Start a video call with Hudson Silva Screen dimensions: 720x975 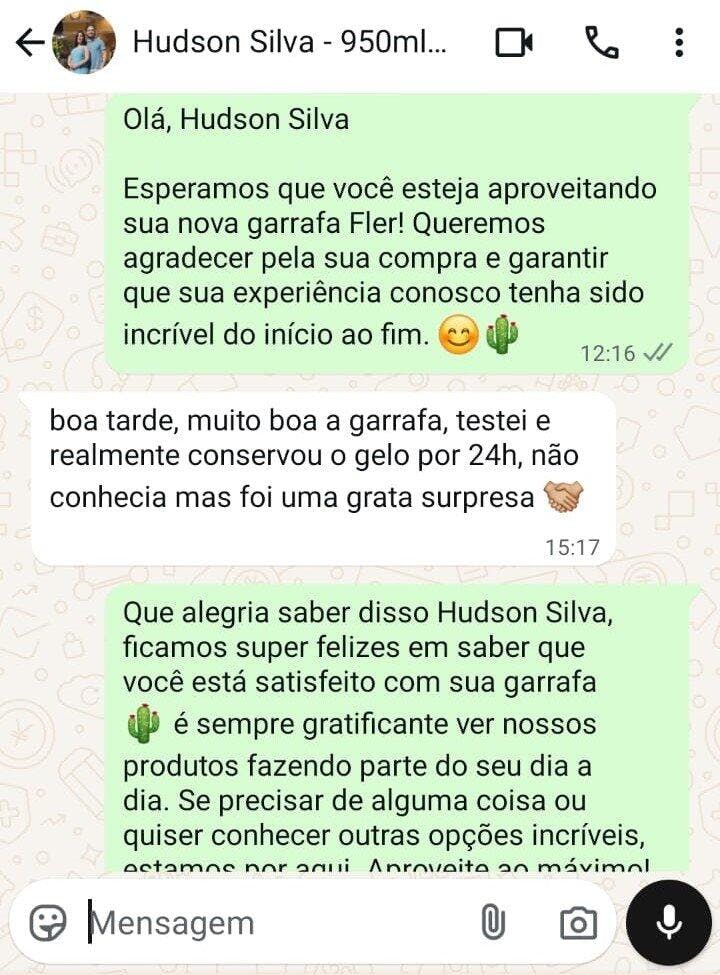pyautogui.click(x=514, y=43)
